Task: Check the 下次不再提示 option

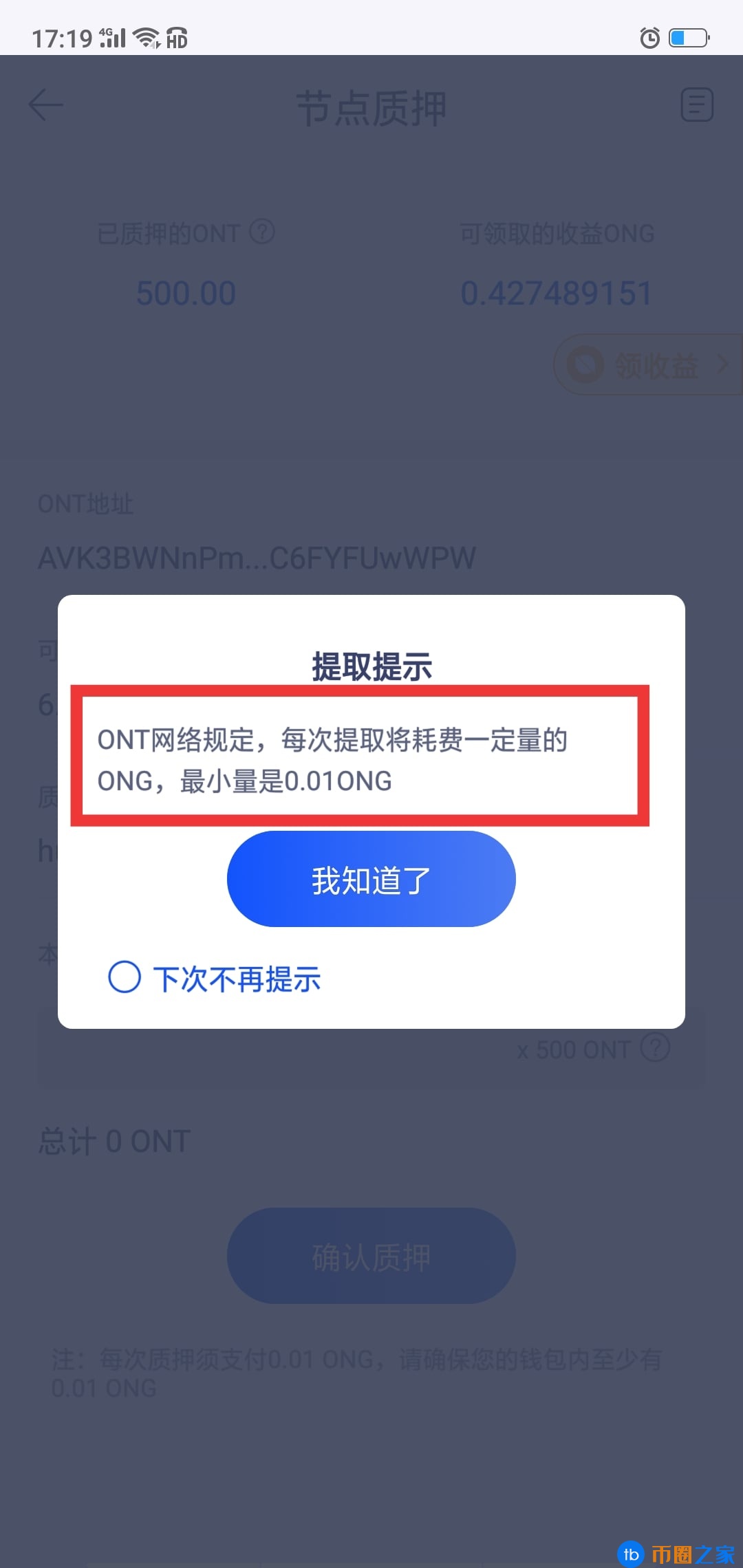Action: click(125, 977)
